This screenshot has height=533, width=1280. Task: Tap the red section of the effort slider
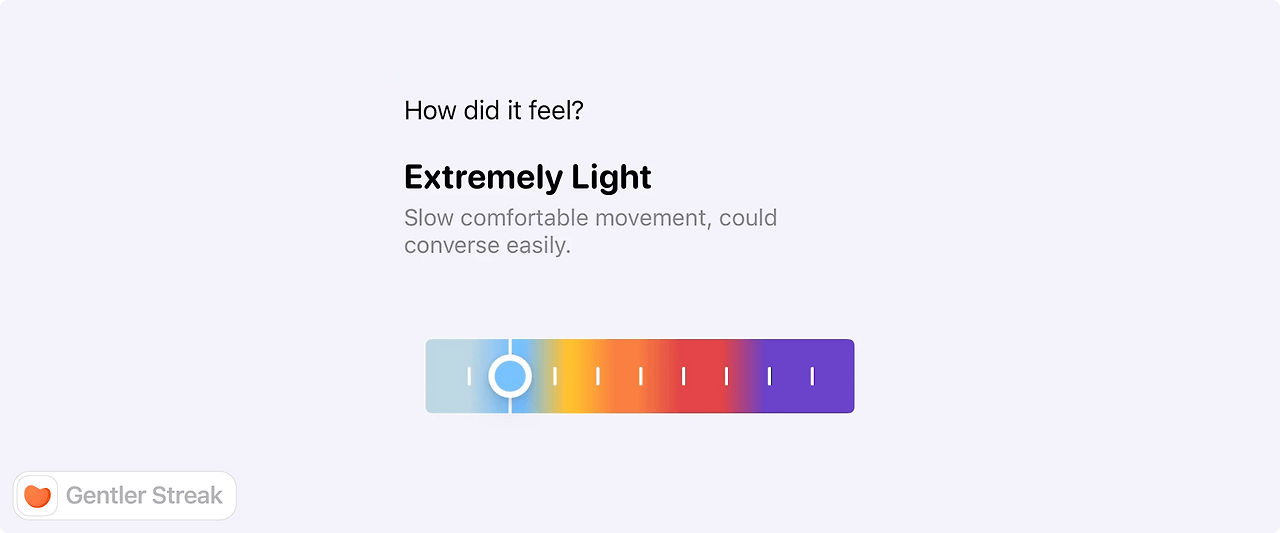pos(705,376)
